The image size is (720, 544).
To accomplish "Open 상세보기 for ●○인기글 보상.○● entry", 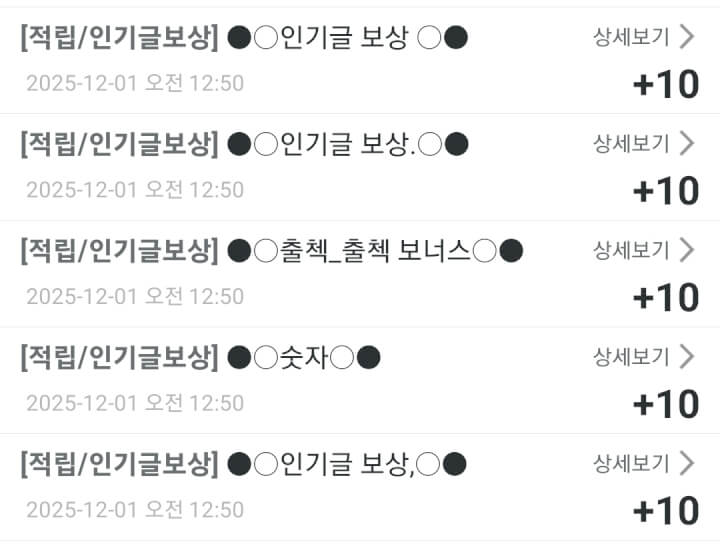I will click(643, 144).
